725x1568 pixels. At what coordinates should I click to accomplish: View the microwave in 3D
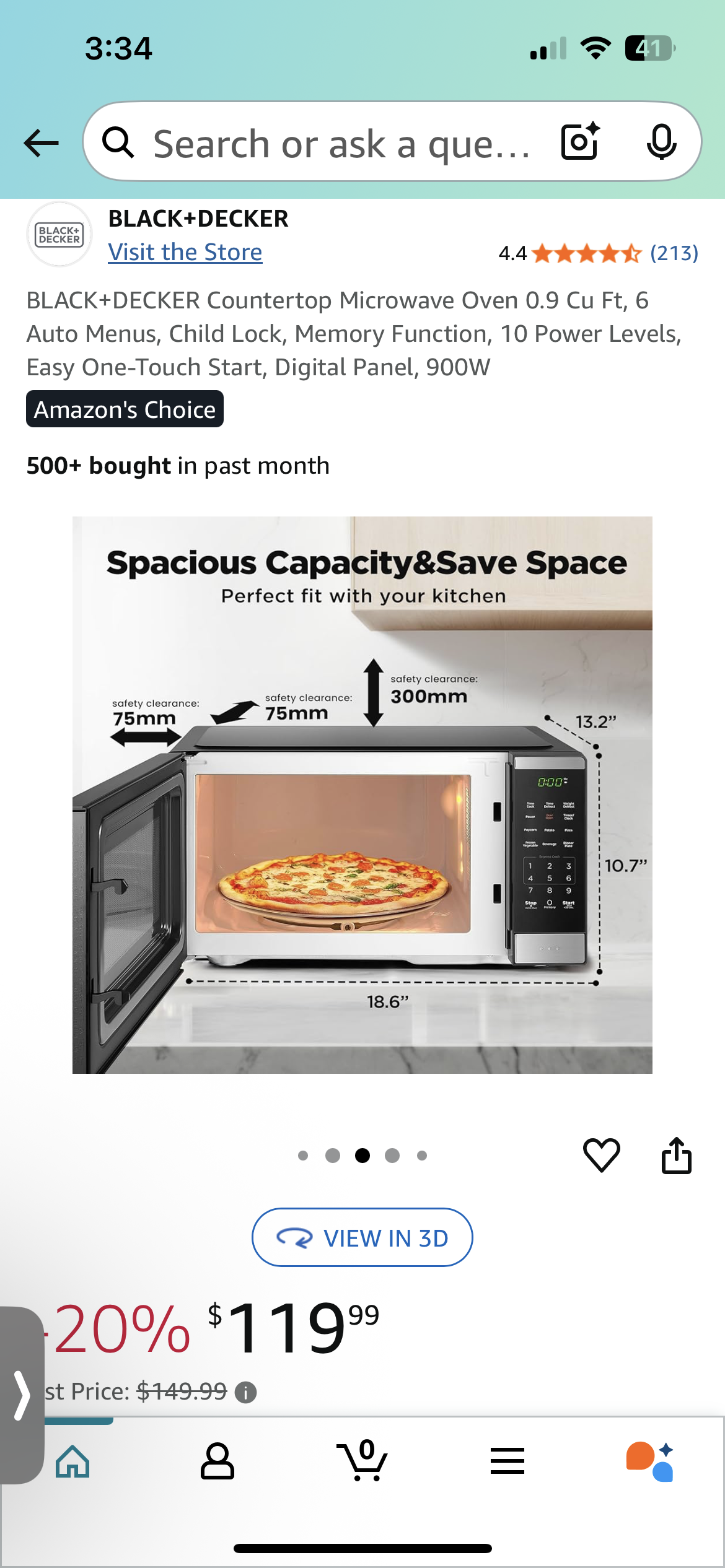click(362, 1237)
